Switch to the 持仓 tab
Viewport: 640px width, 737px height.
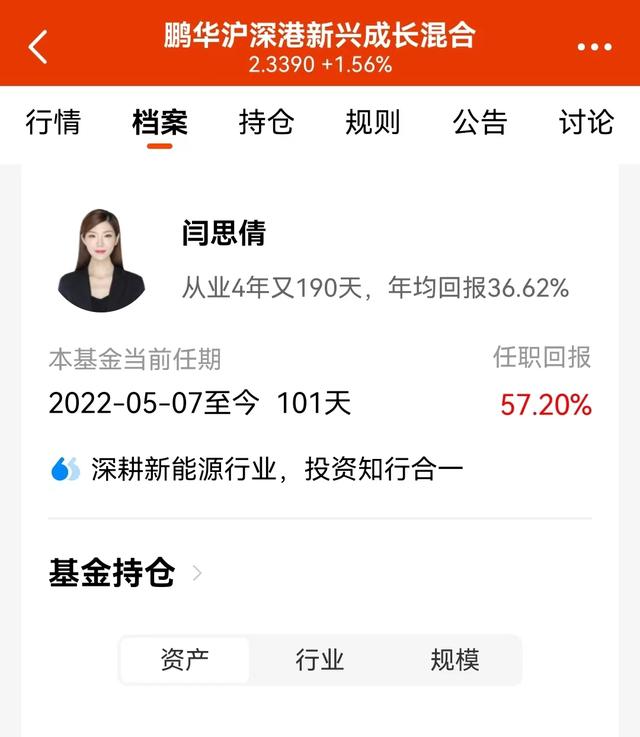pyautogui.click(x=266, y=123)
